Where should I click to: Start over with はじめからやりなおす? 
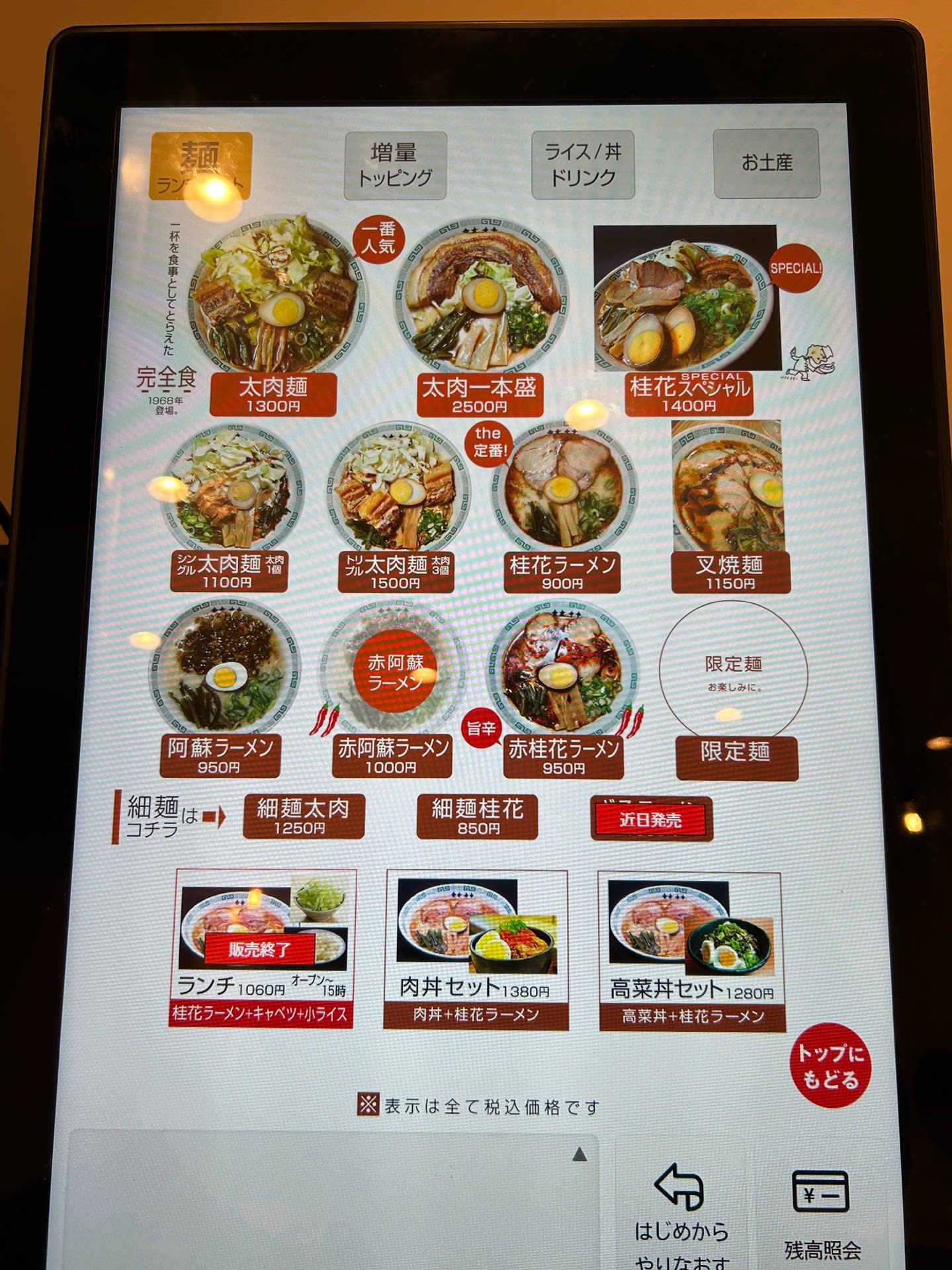click(x=681, y=1210)
